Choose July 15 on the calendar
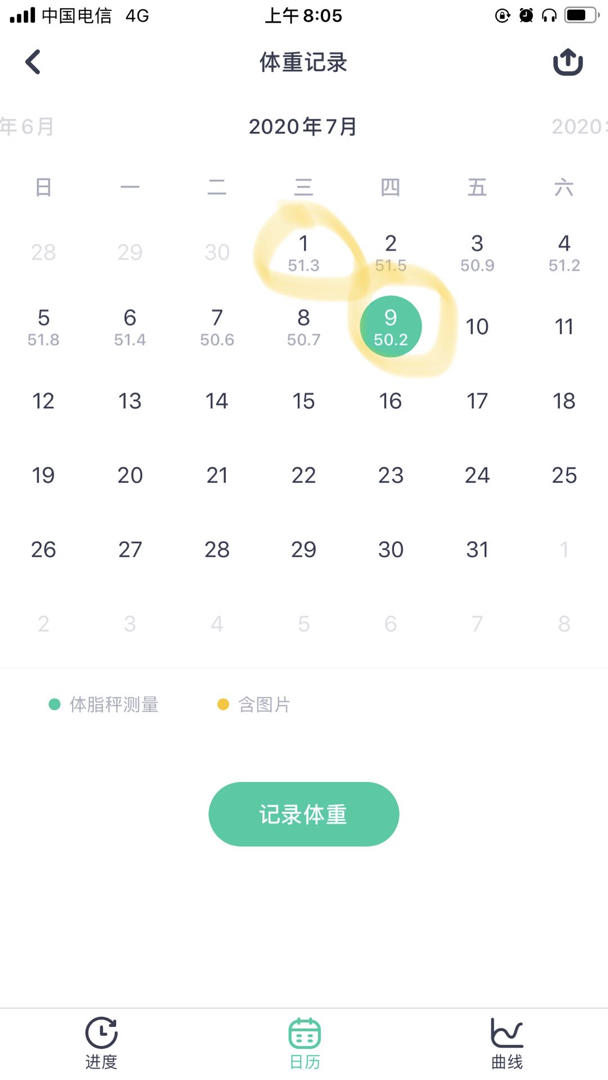The image size is (608, 1080). pyautogui.click(x=303, y=401)
